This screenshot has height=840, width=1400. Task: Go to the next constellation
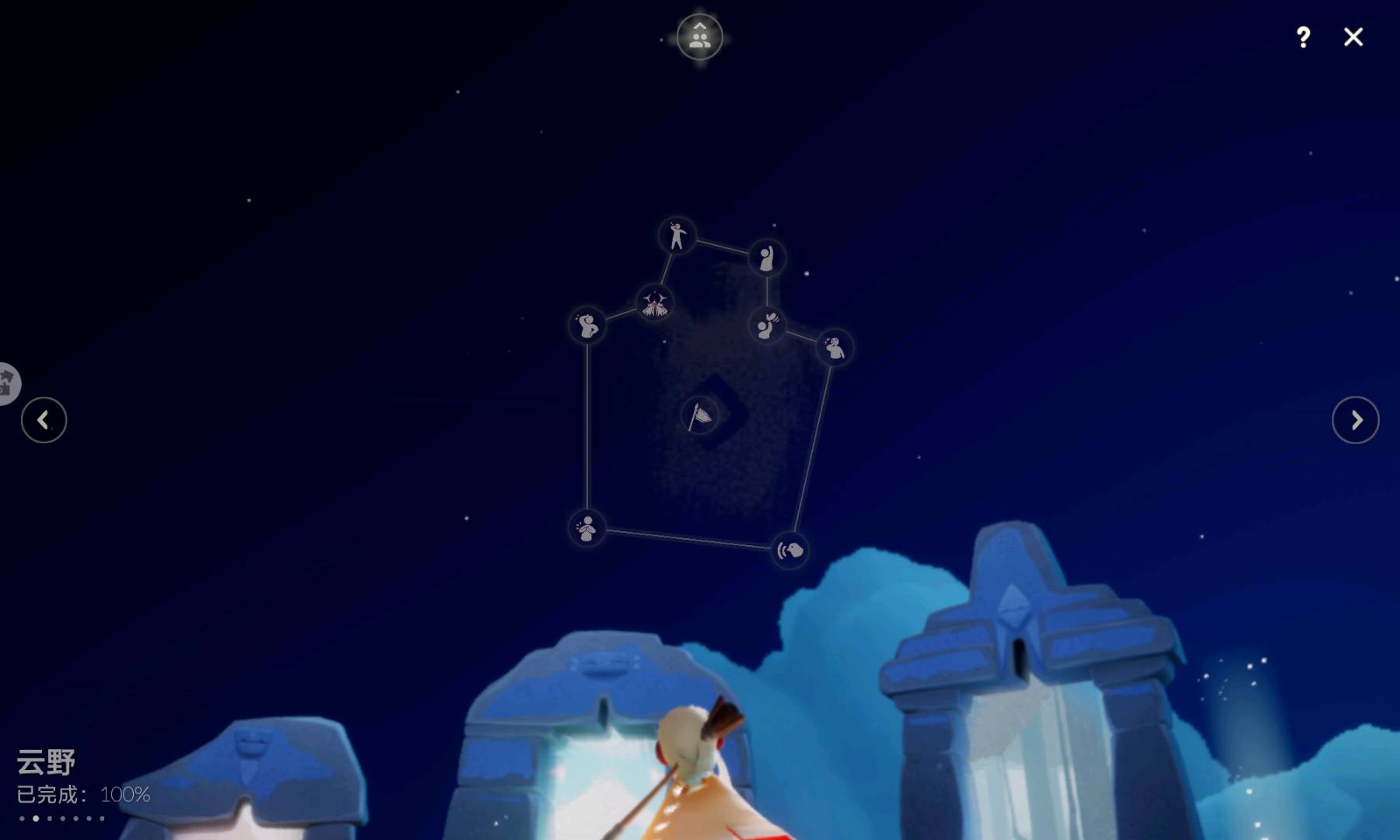[1356, 420]
